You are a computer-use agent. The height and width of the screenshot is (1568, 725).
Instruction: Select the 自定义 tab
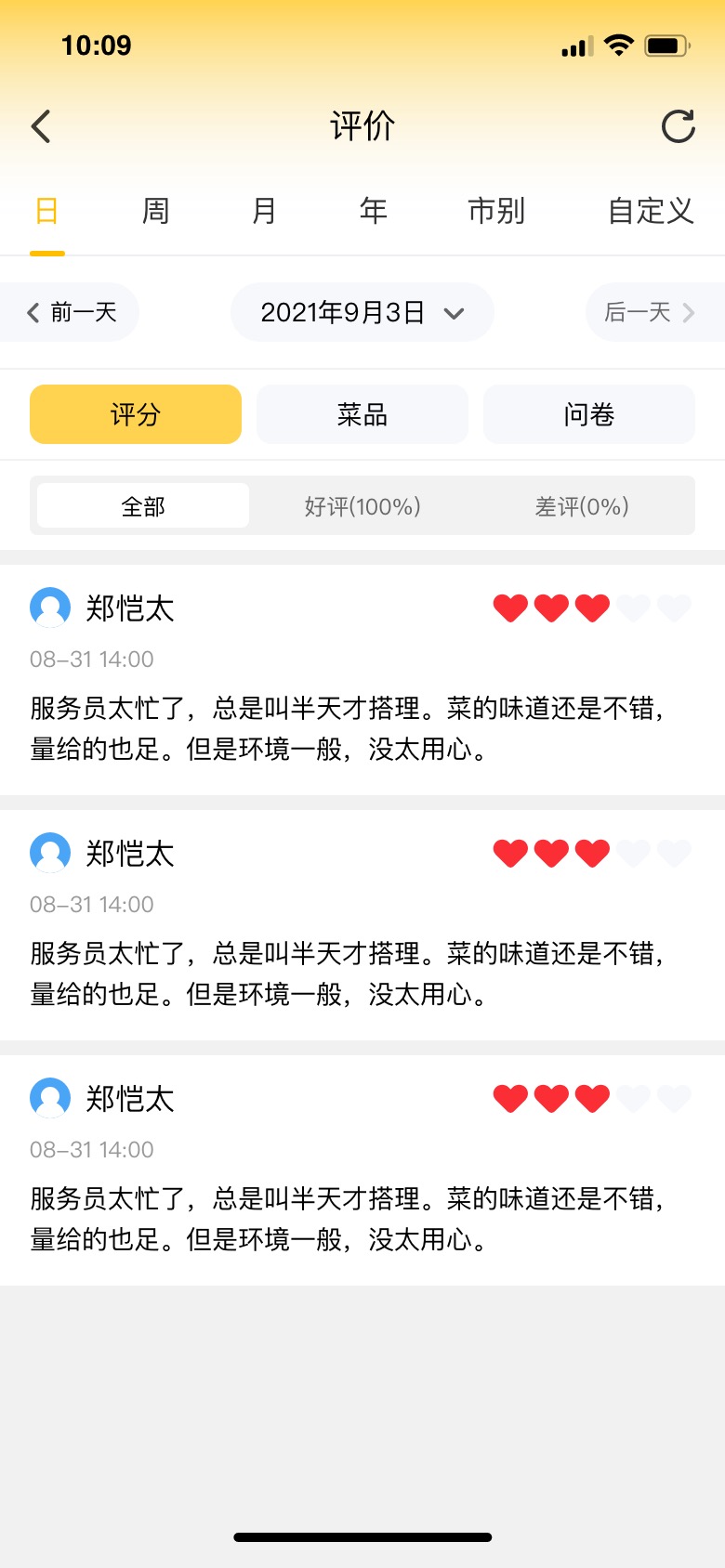click(651, 211)
